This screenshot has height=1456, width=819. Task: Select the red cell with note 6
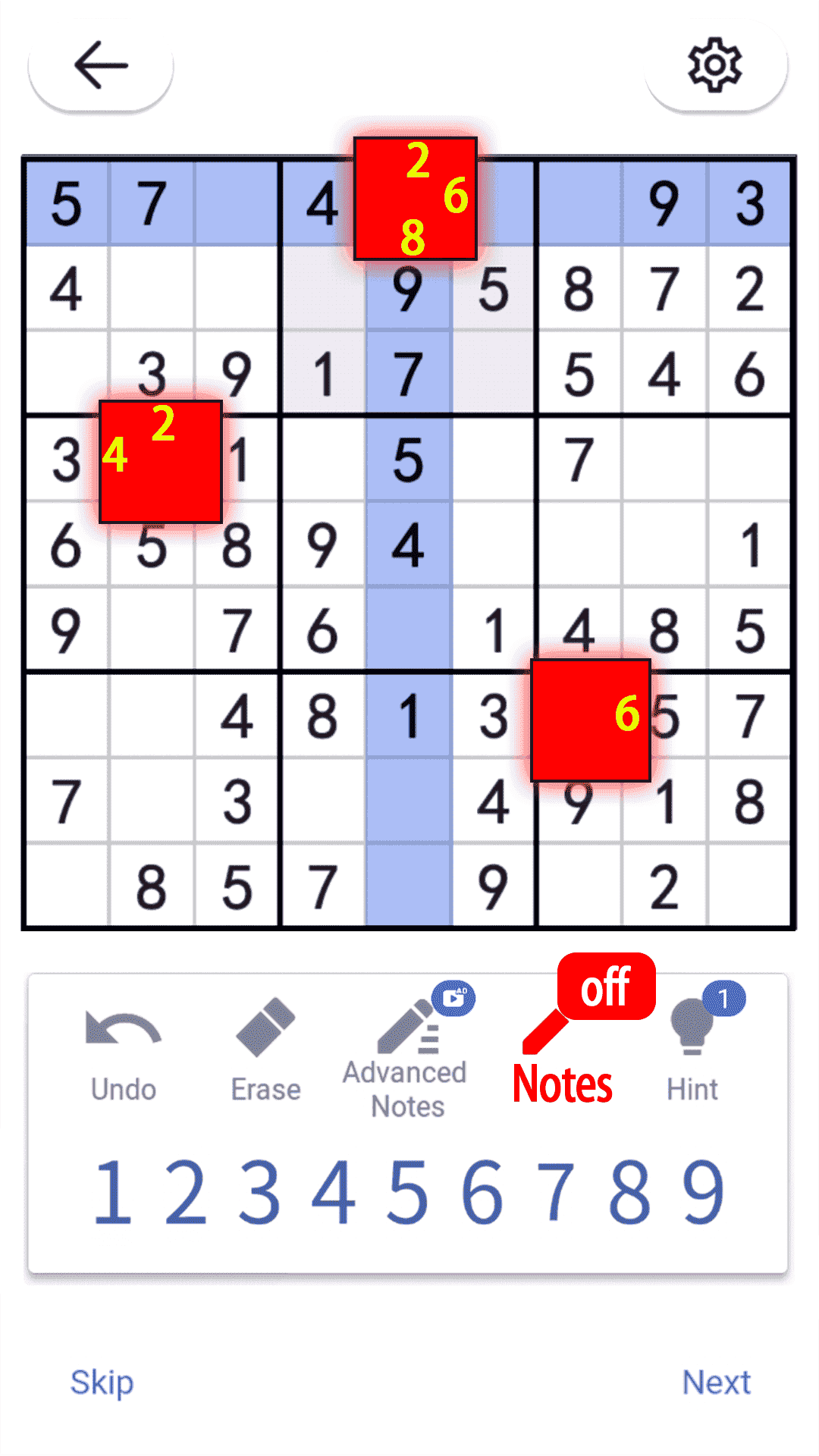coord(591,720)
